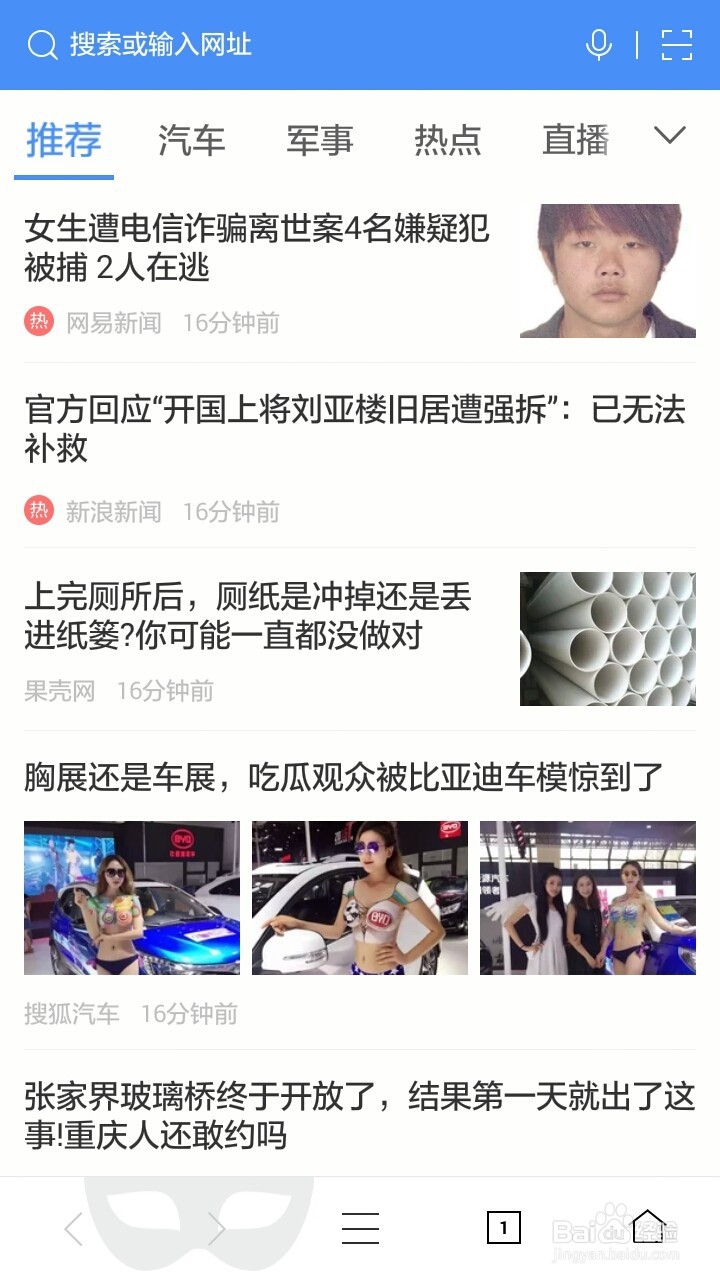Screen dimensions: 720x1280
Task: Switch to the 汽车 tab
Action: pos(189,141)
